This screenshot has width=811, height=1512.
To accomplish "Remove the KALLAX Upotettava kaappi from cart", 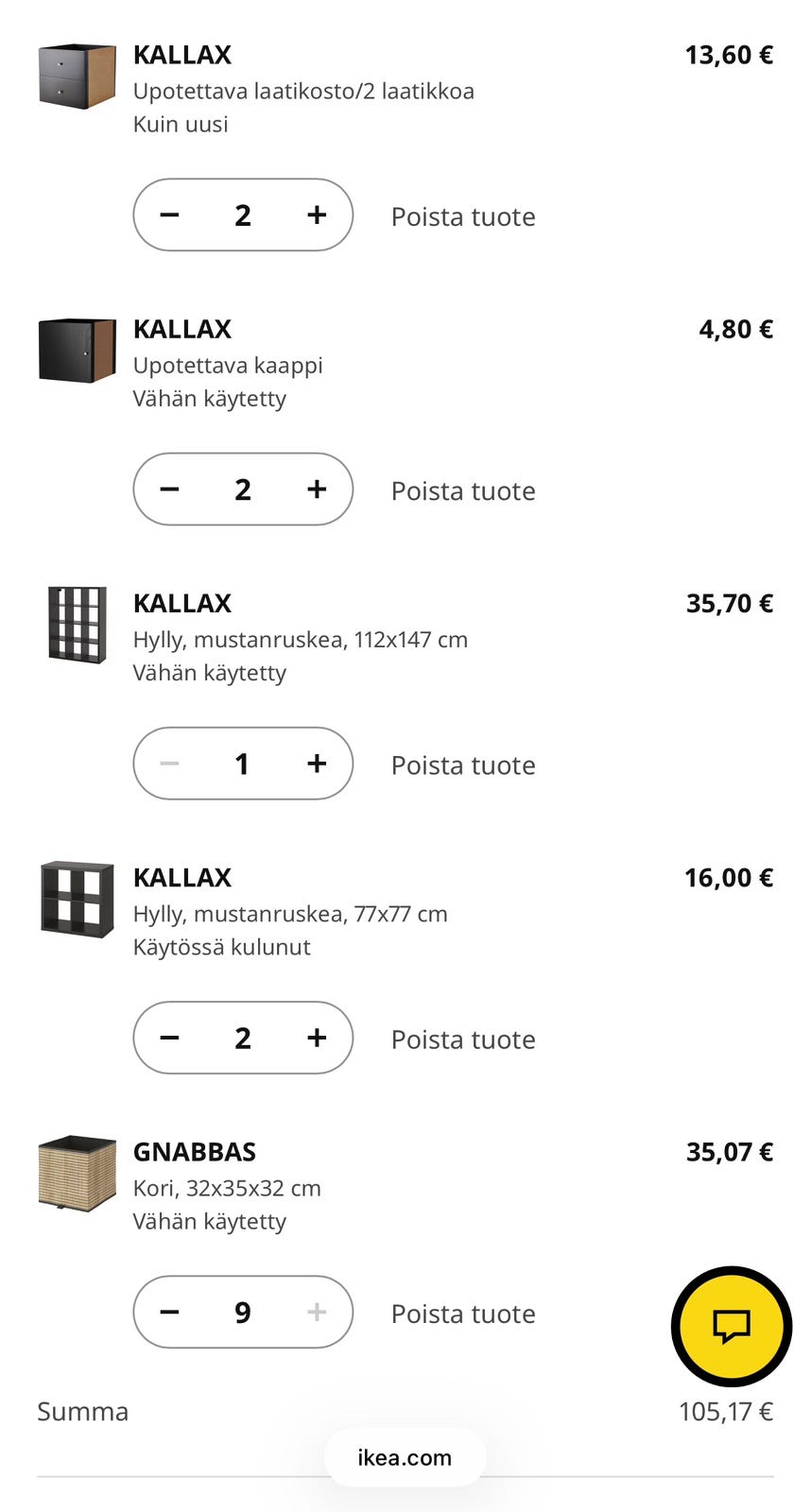I will pos(463,490).
